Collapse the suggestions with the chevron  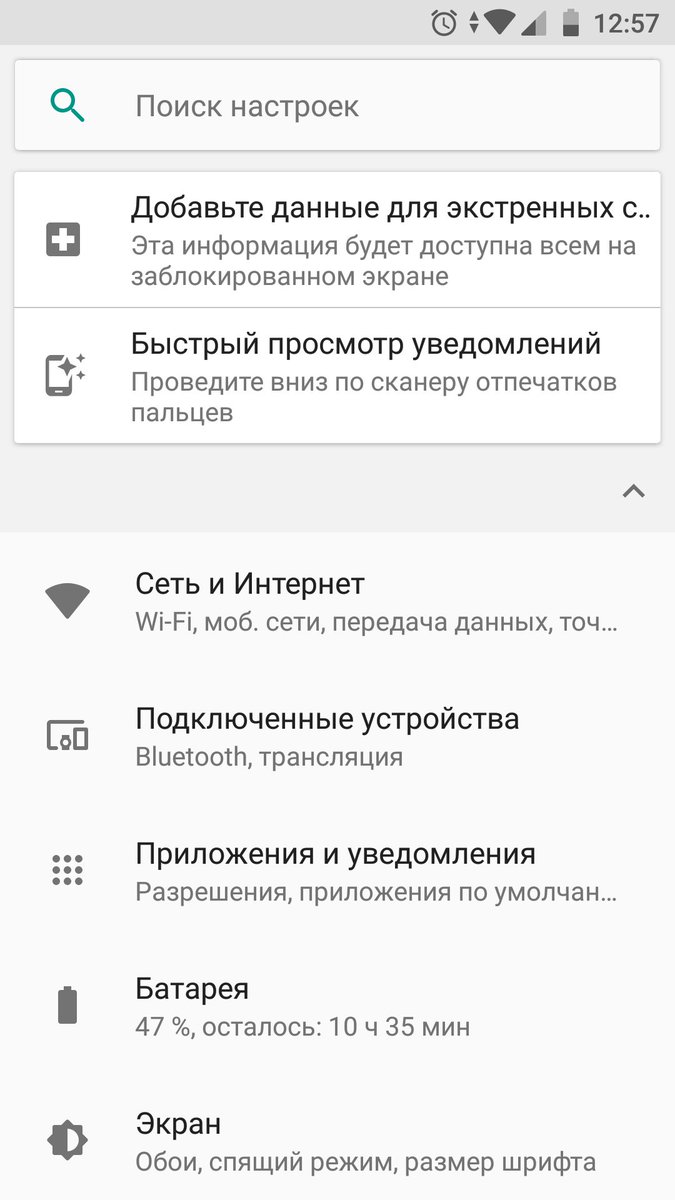pyautogui.click(x=633, y=490)
